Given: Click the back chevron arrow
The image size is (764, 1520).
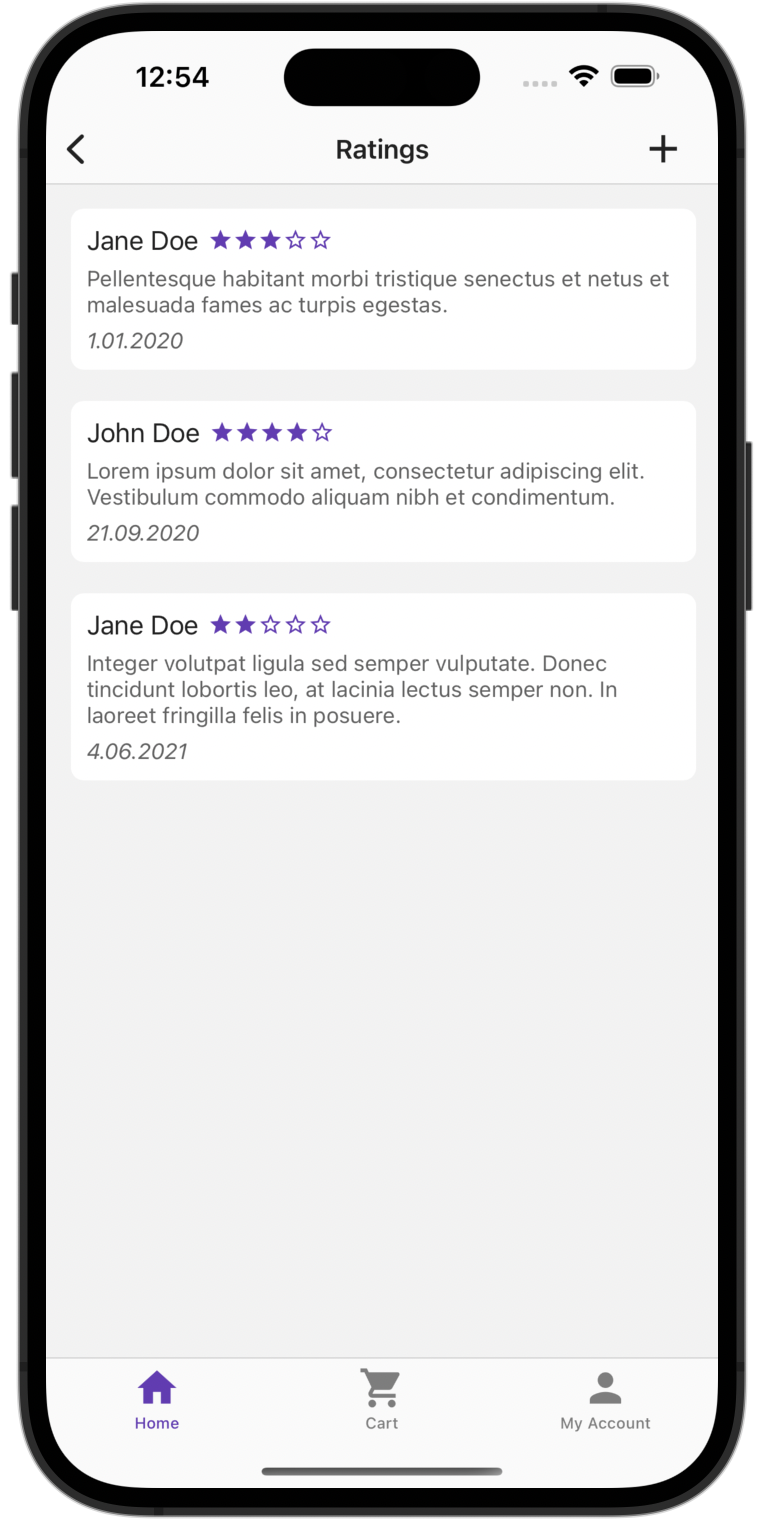Looking at the screenshot, I should [76, 148].
